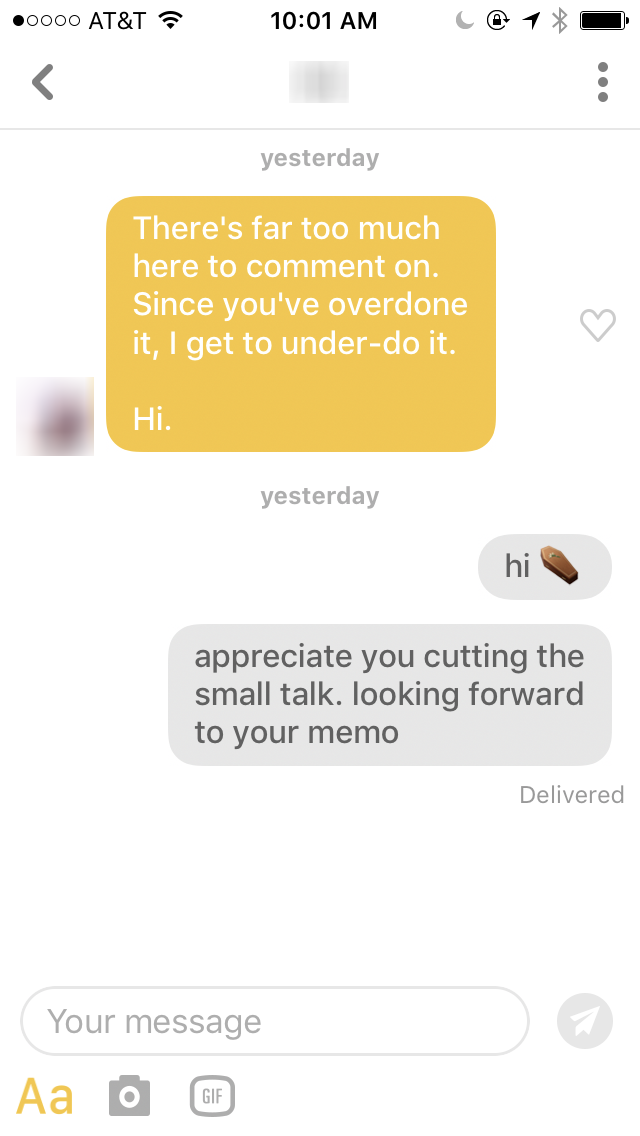
Task: Tap the blurred name at the top
Action: (319, 82)
